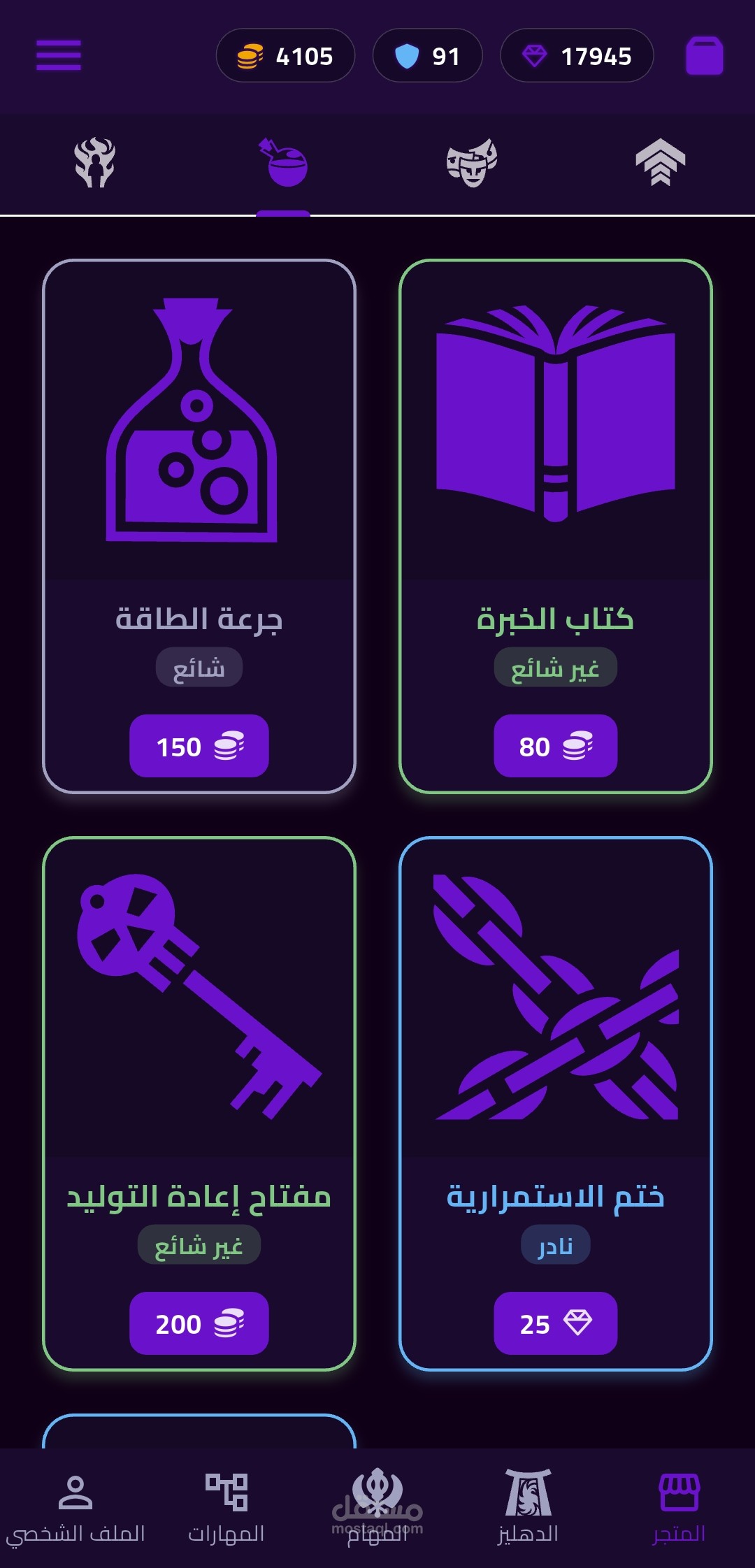The image size is (755, 1568).
Task: Switch to the الدهليز tab
Action: pyautogui.click(x=528, y=1509)
